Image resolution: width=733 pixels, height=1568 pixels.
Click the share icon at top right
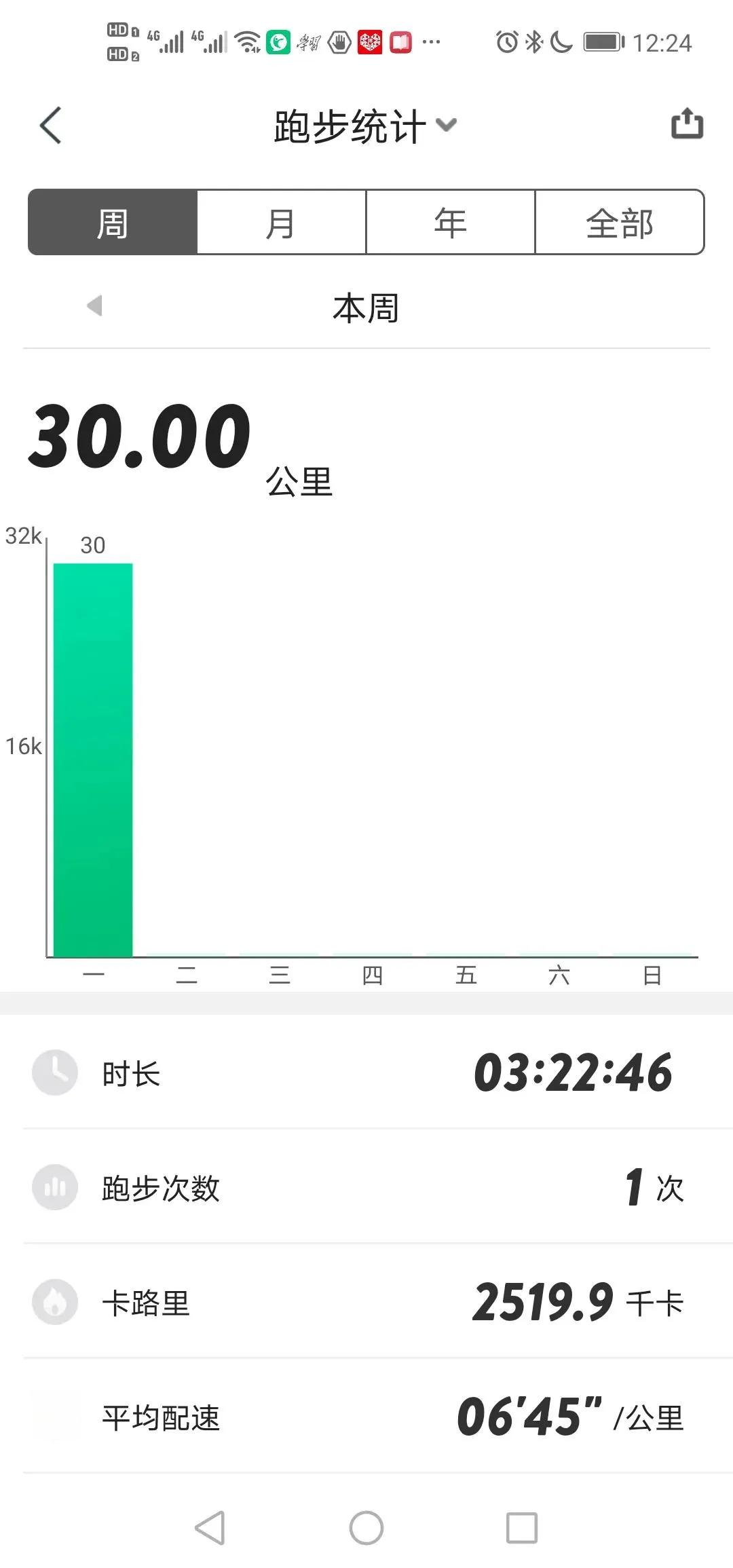[x=687, y=124]
